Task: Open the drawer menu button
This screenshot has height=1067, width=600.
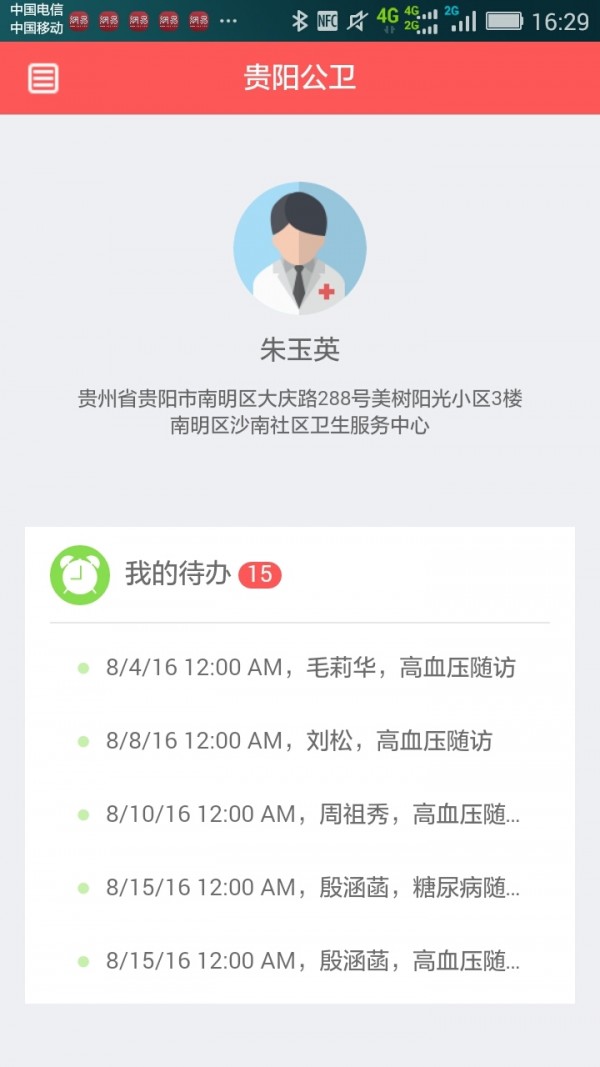Action: pyautogui.click(x=43, y=78)
